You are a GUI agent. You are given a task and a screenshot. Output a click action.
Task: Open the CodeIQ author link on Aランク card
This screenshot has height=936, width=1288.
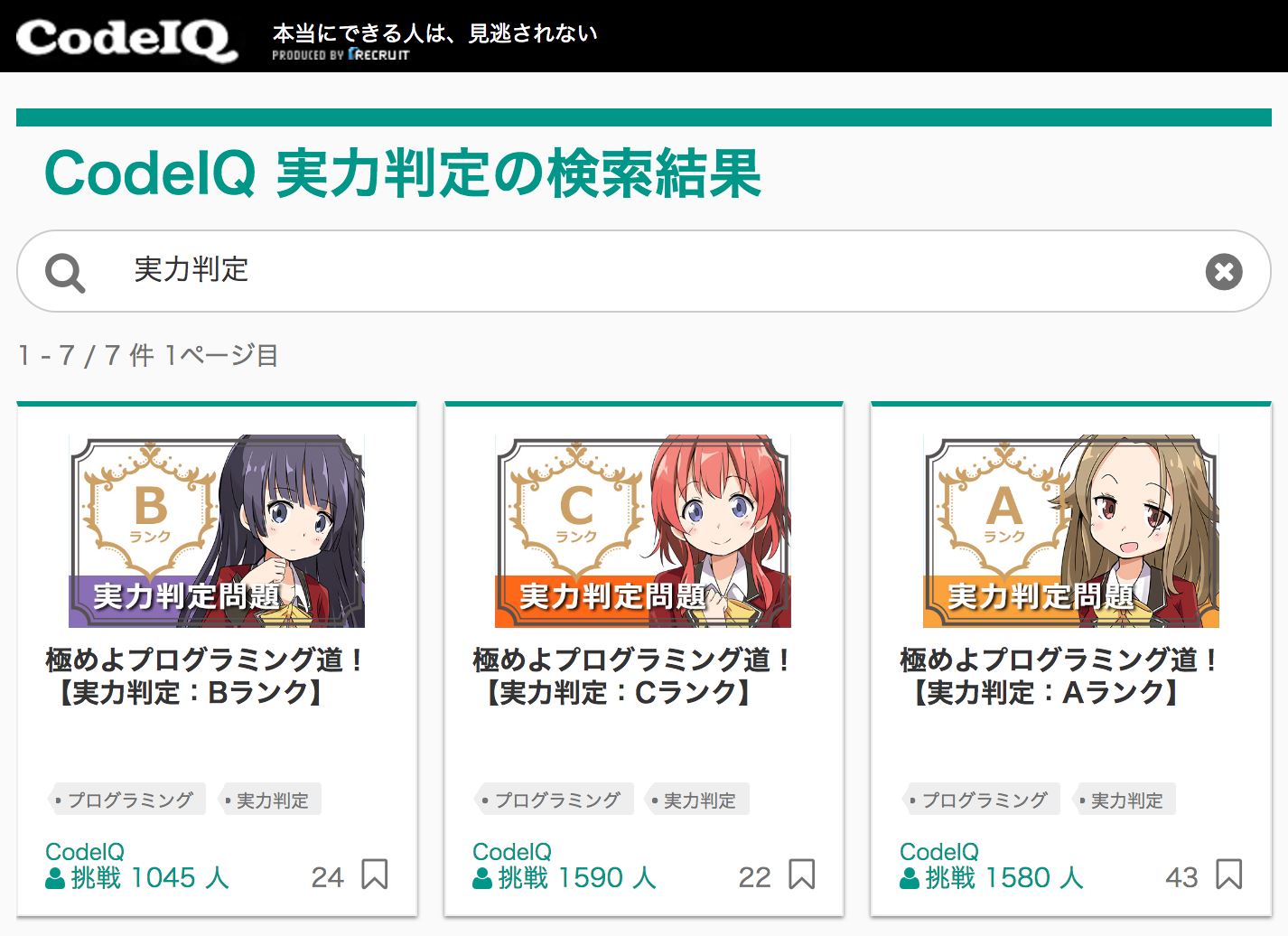pyautogui.click(x=939, y=852)
